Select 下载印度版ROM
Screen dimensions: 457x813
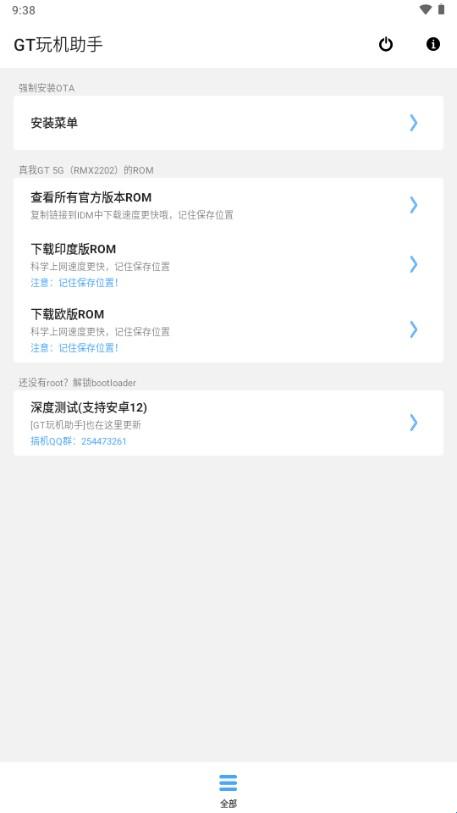(228, 264)
